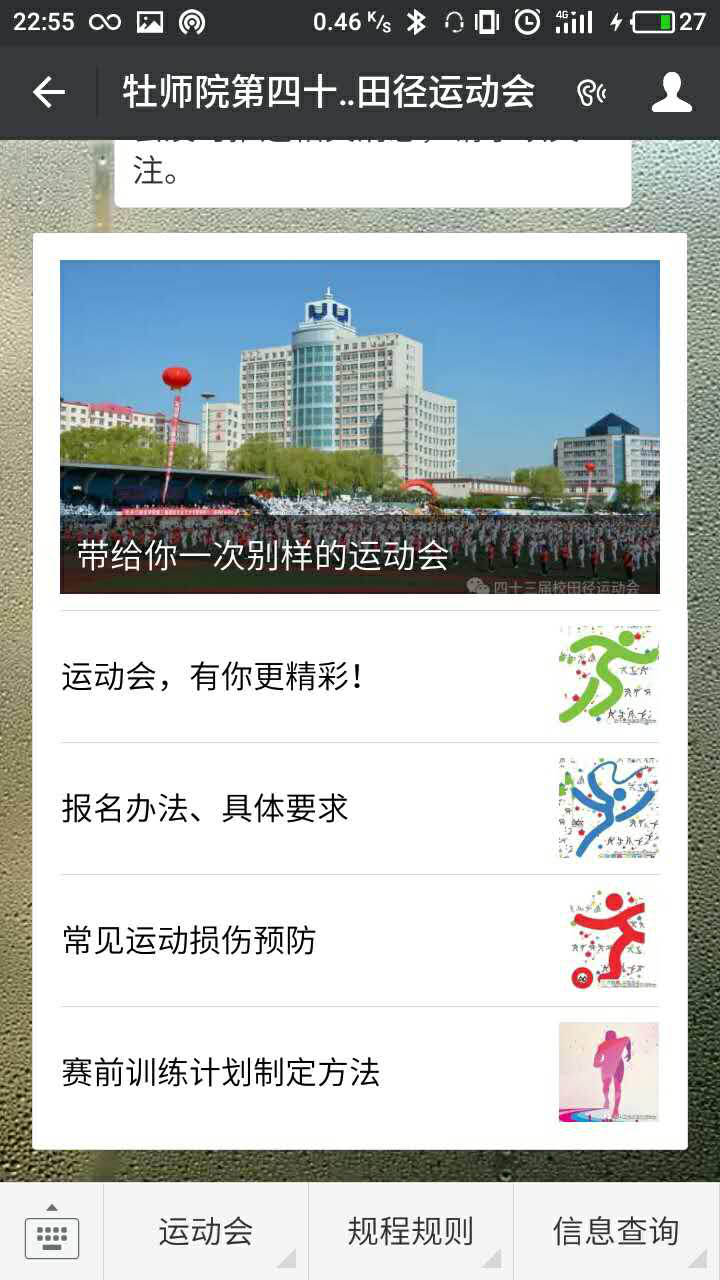Open the article 常见运动损伤预防

359,941
